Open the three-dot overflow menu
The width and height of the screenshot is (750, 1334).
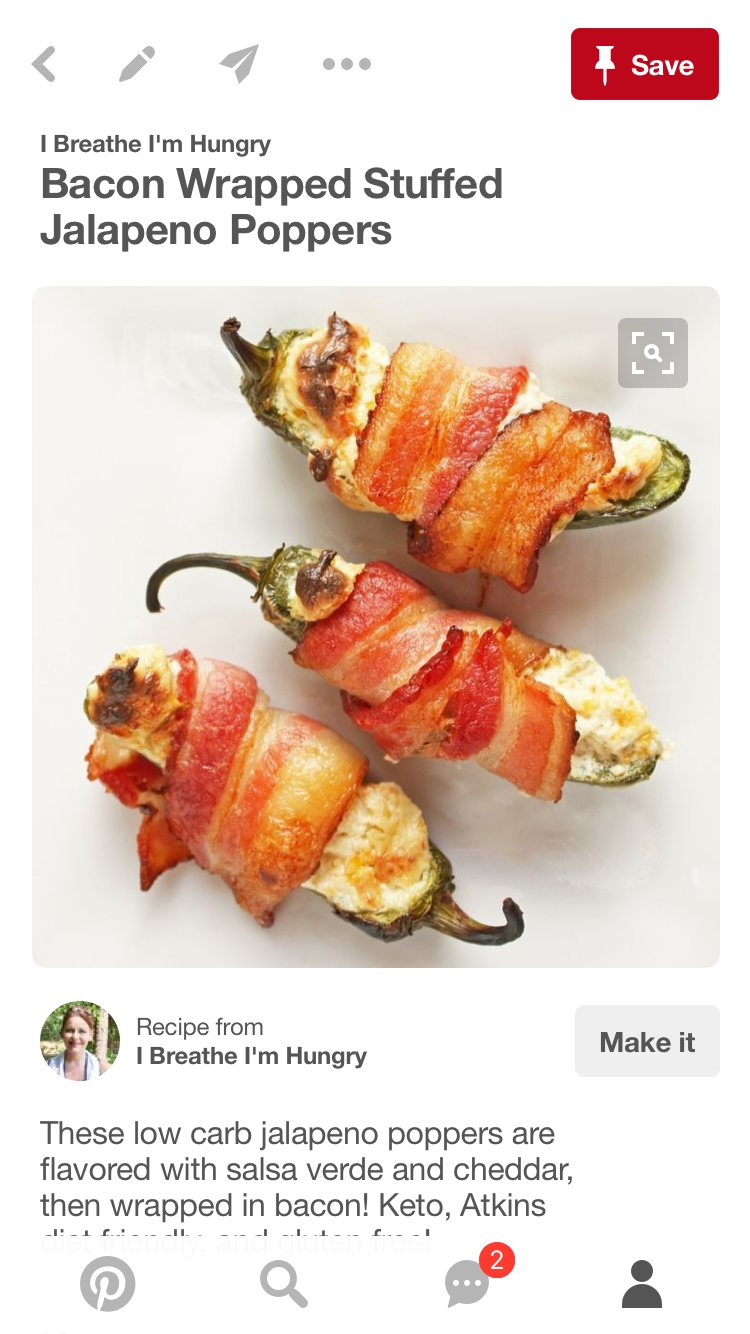click(346, 64)
